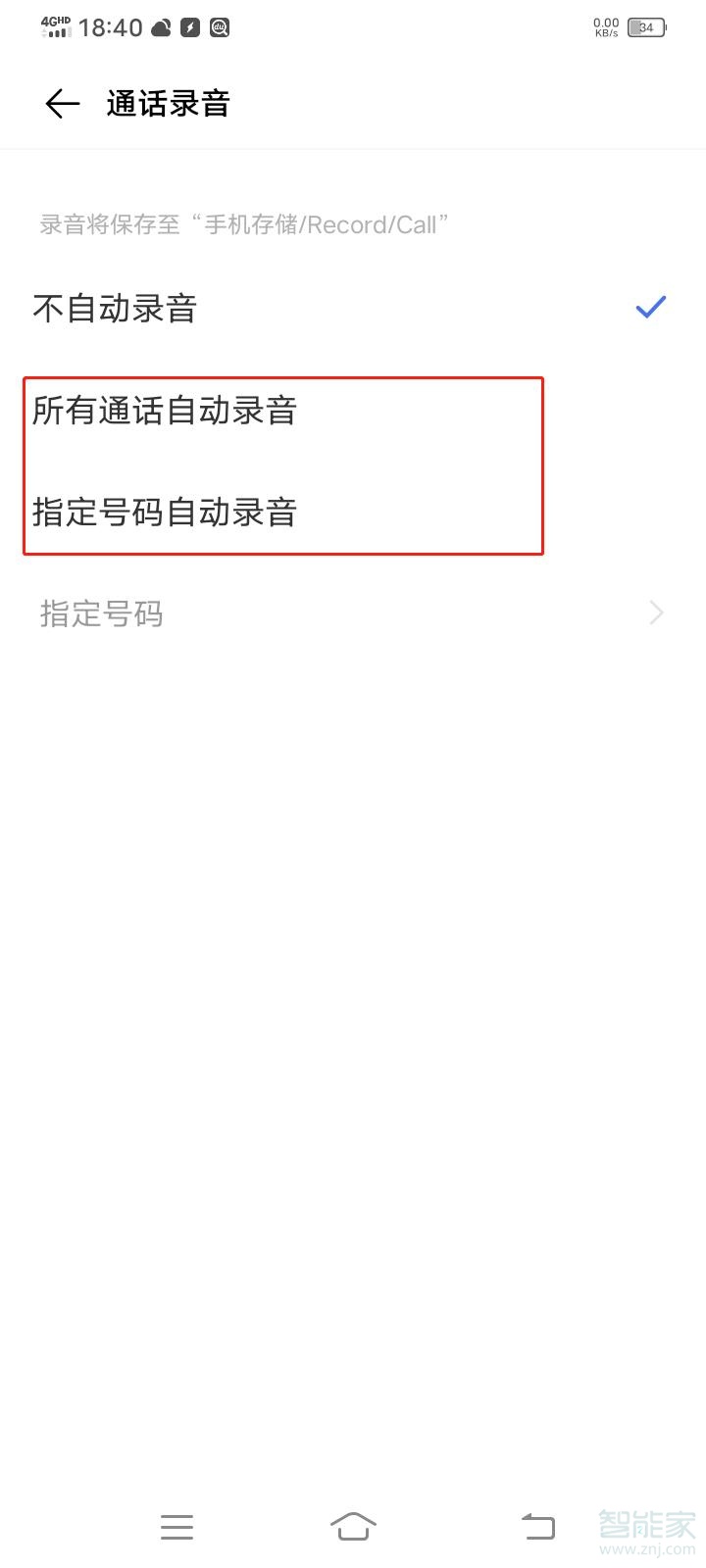Tap the power saving lightning icon in status bar

coord(189,26)
